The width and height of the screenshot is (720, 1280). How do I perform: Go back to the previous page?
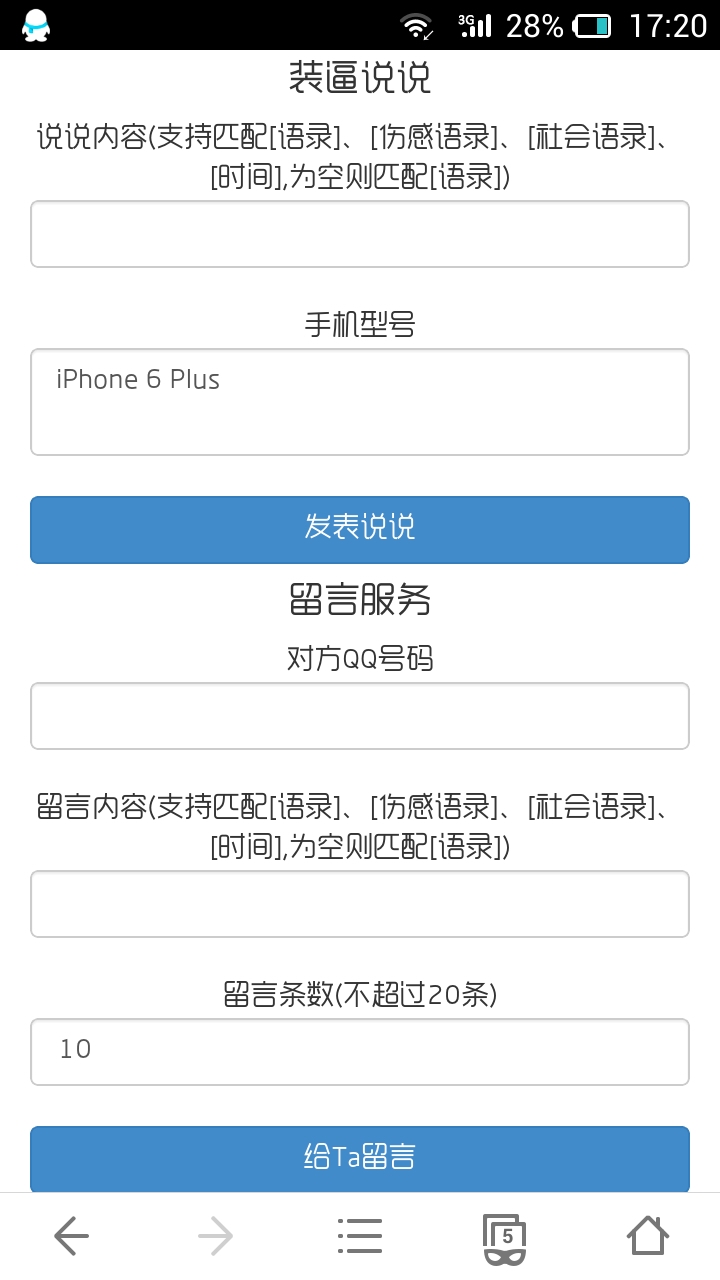71,1237
